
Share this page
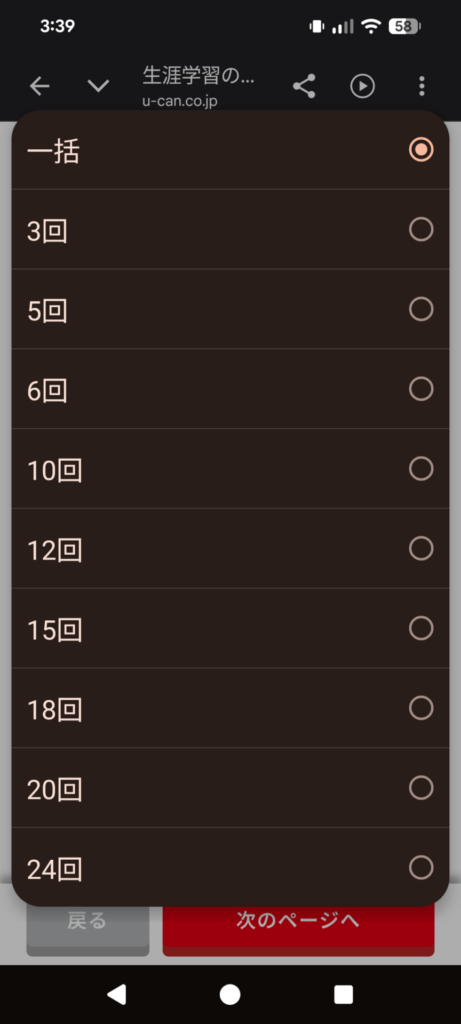pyautogui.click(x=304, y=86)
